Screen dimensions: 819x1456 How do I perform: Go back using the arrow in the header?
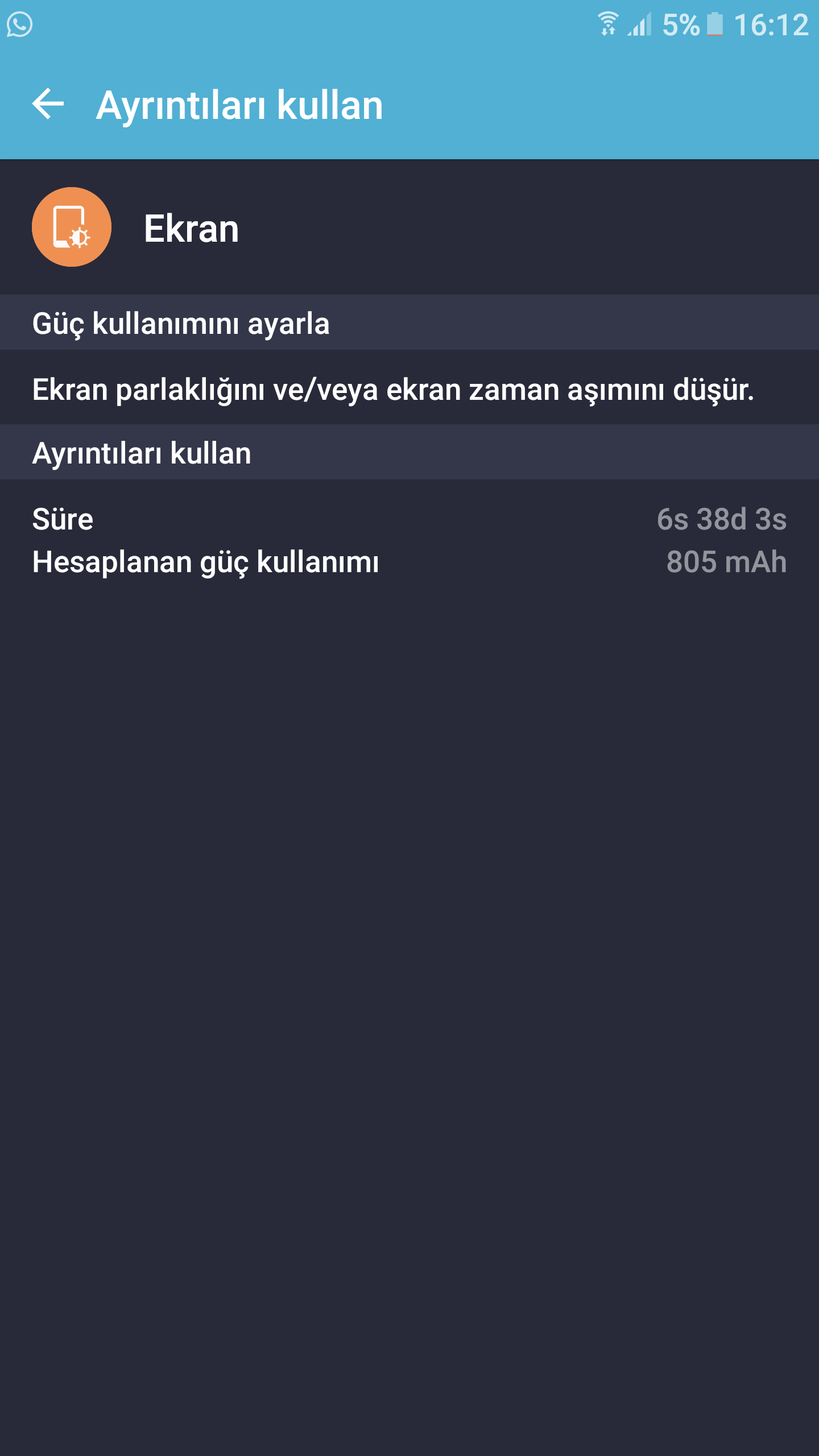point(48,104)
